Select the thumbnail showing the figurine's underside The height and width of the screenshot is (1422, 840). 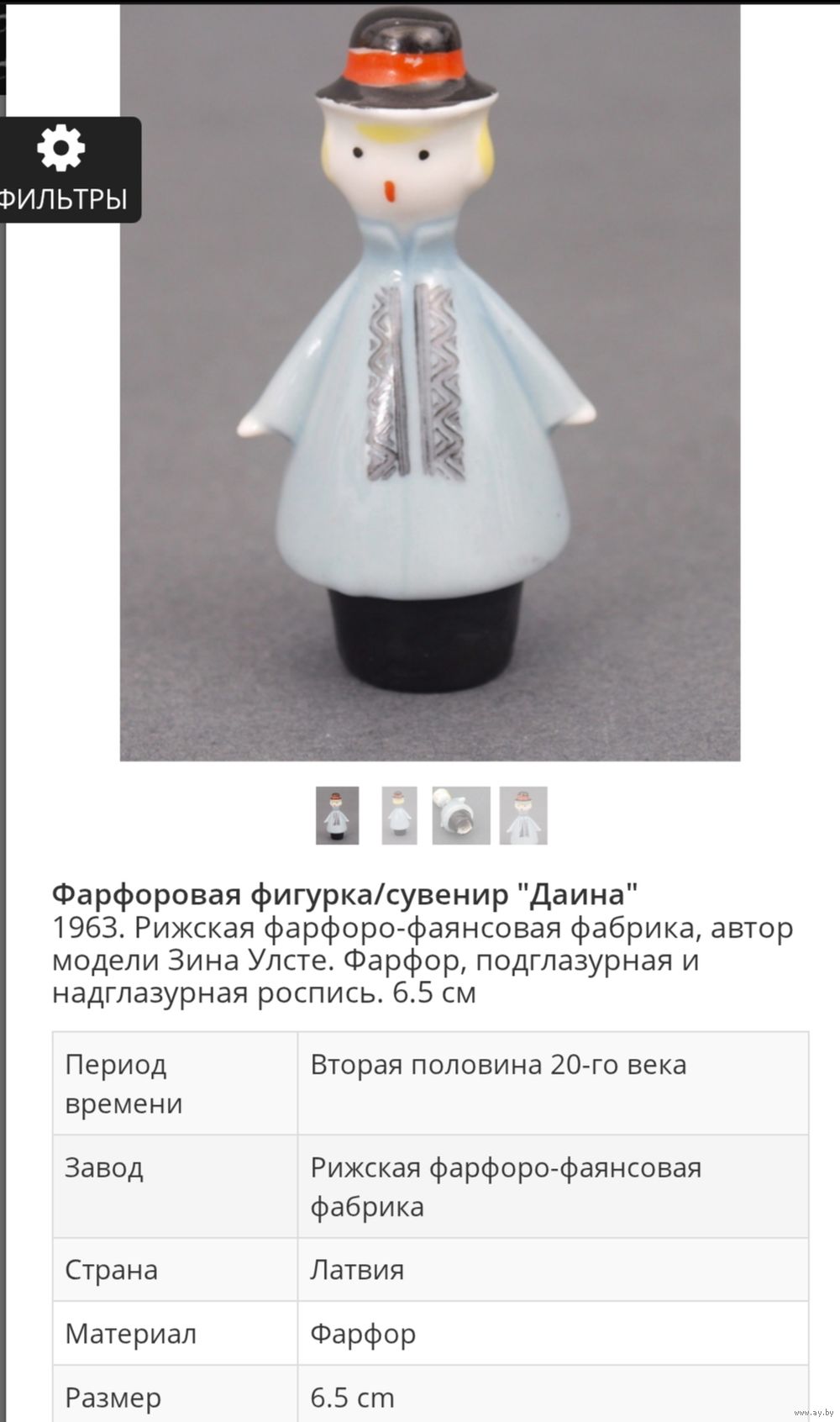461,815
